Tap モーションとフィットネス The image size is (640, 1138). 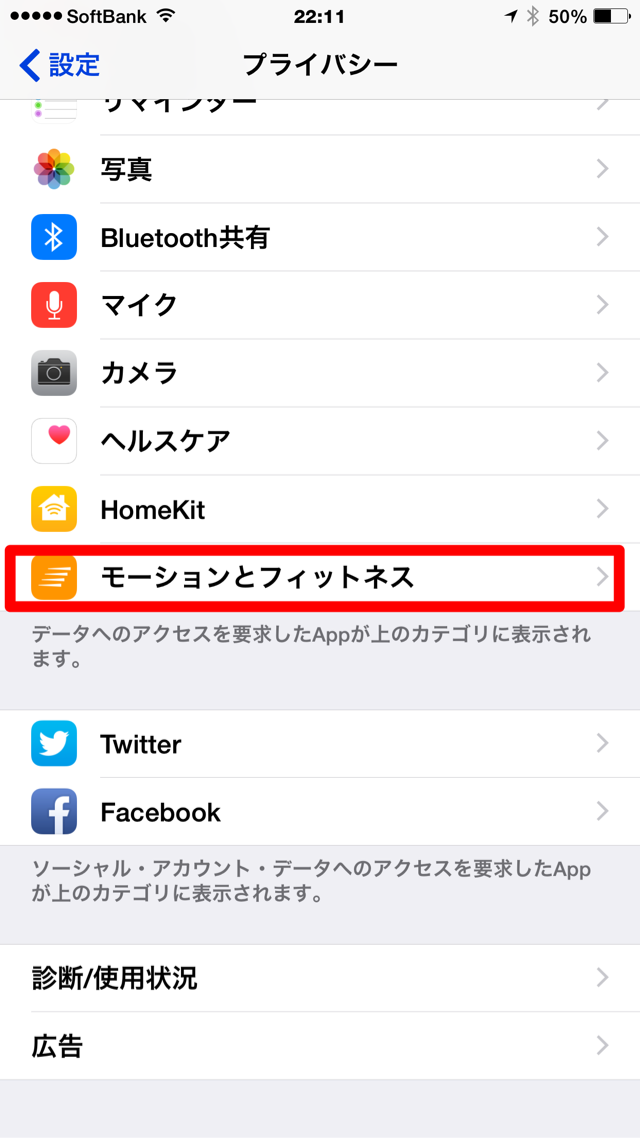(320, 578)
